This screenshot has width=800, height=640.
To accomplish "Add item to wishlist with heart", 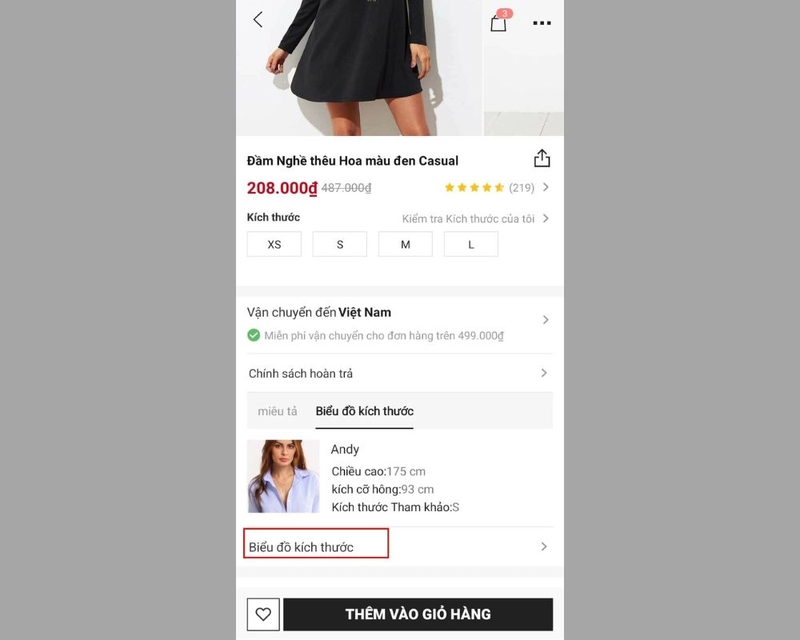I will tap(263, 614).
